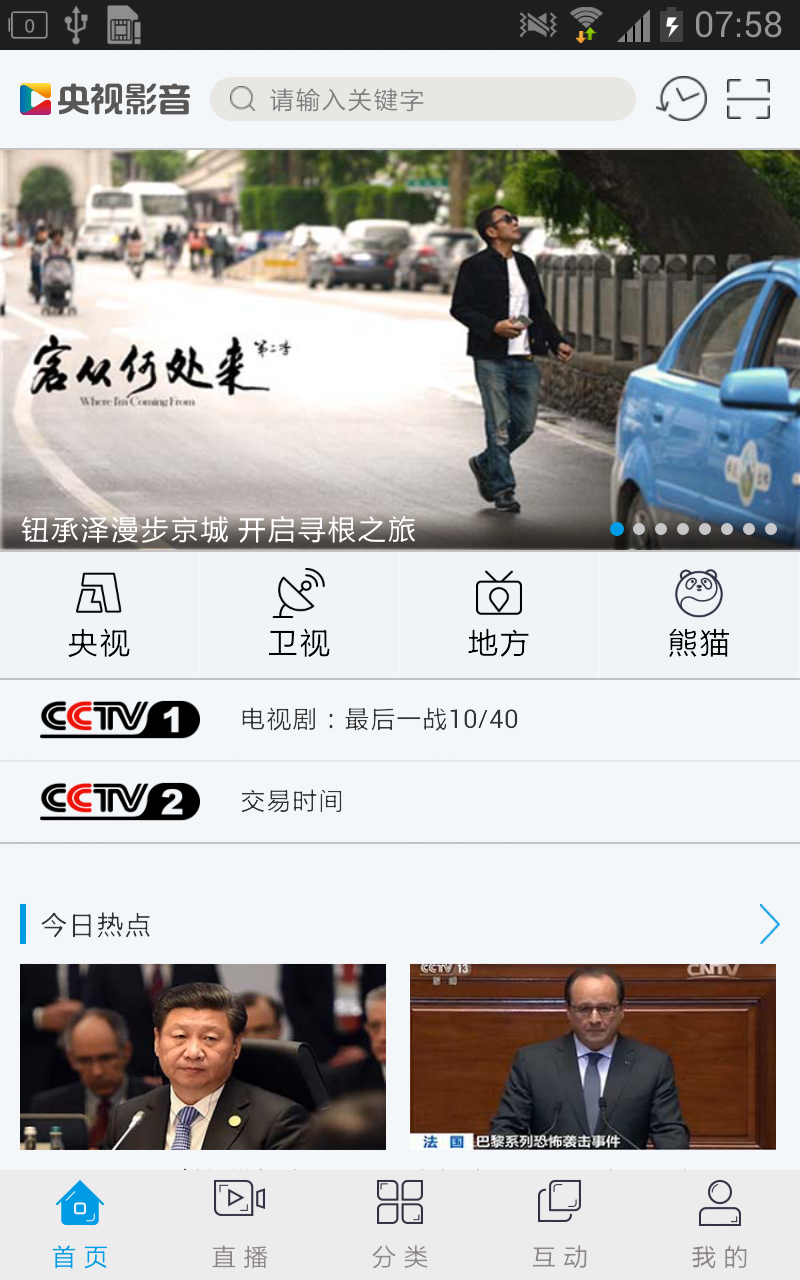The image size is (800, 1280).
Task: Open the Xi Jinping news thumbnail
Action: (203, 1056)
